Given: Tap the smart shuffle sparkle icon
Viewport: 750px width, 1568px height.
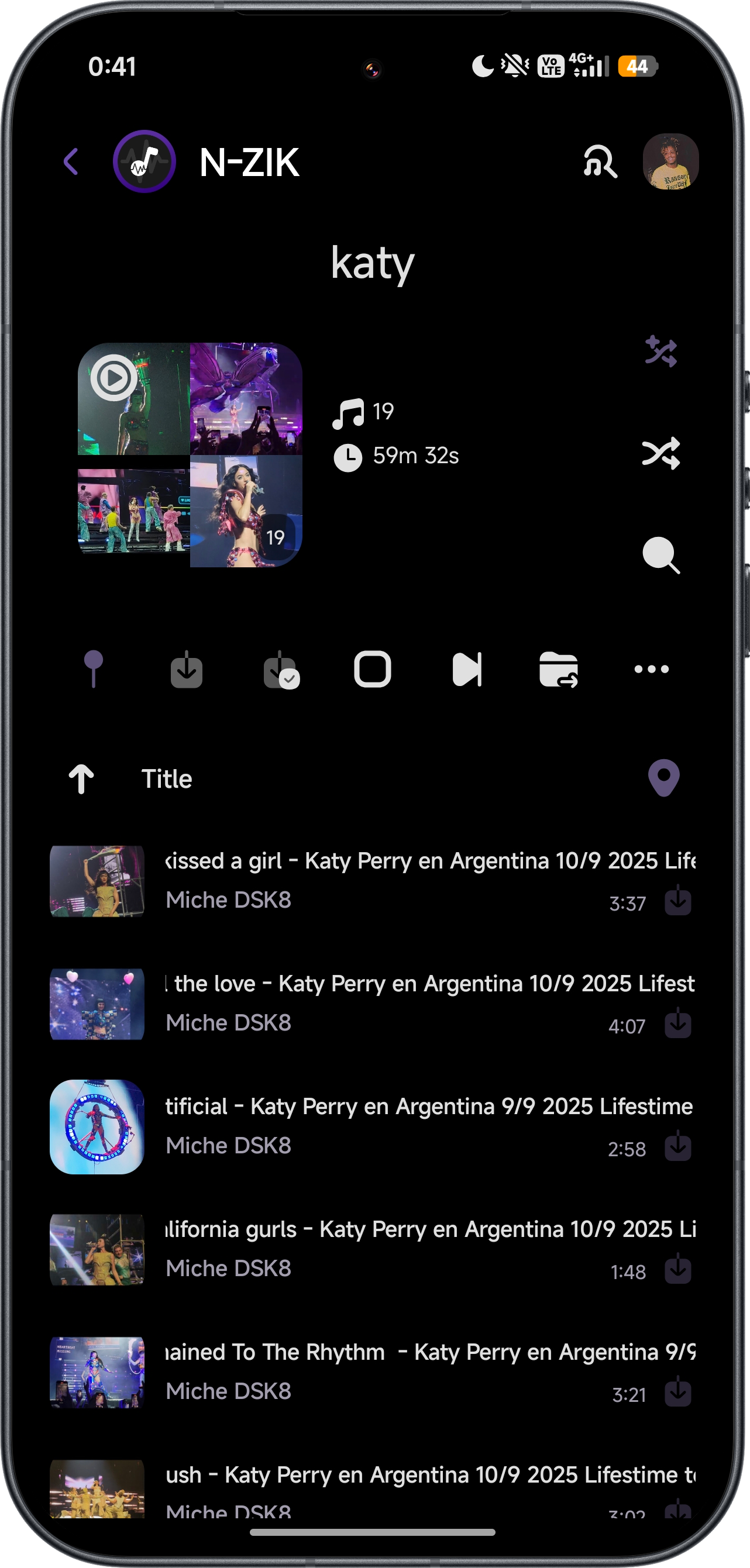Looking at the screenshot, I should (661, 352).
